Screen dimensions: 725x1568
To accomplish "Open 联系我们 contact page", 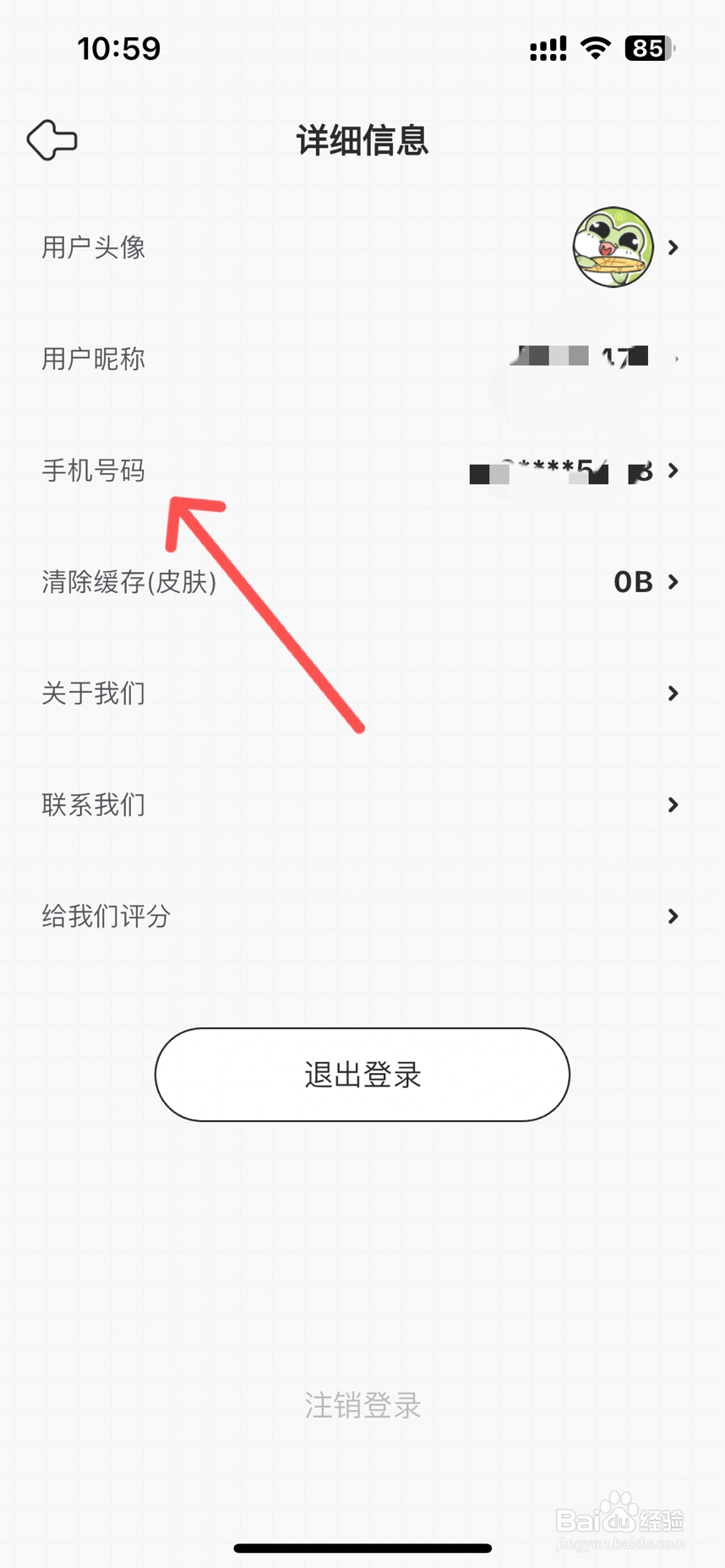I will pyautogui.click(x=362, y=804).
